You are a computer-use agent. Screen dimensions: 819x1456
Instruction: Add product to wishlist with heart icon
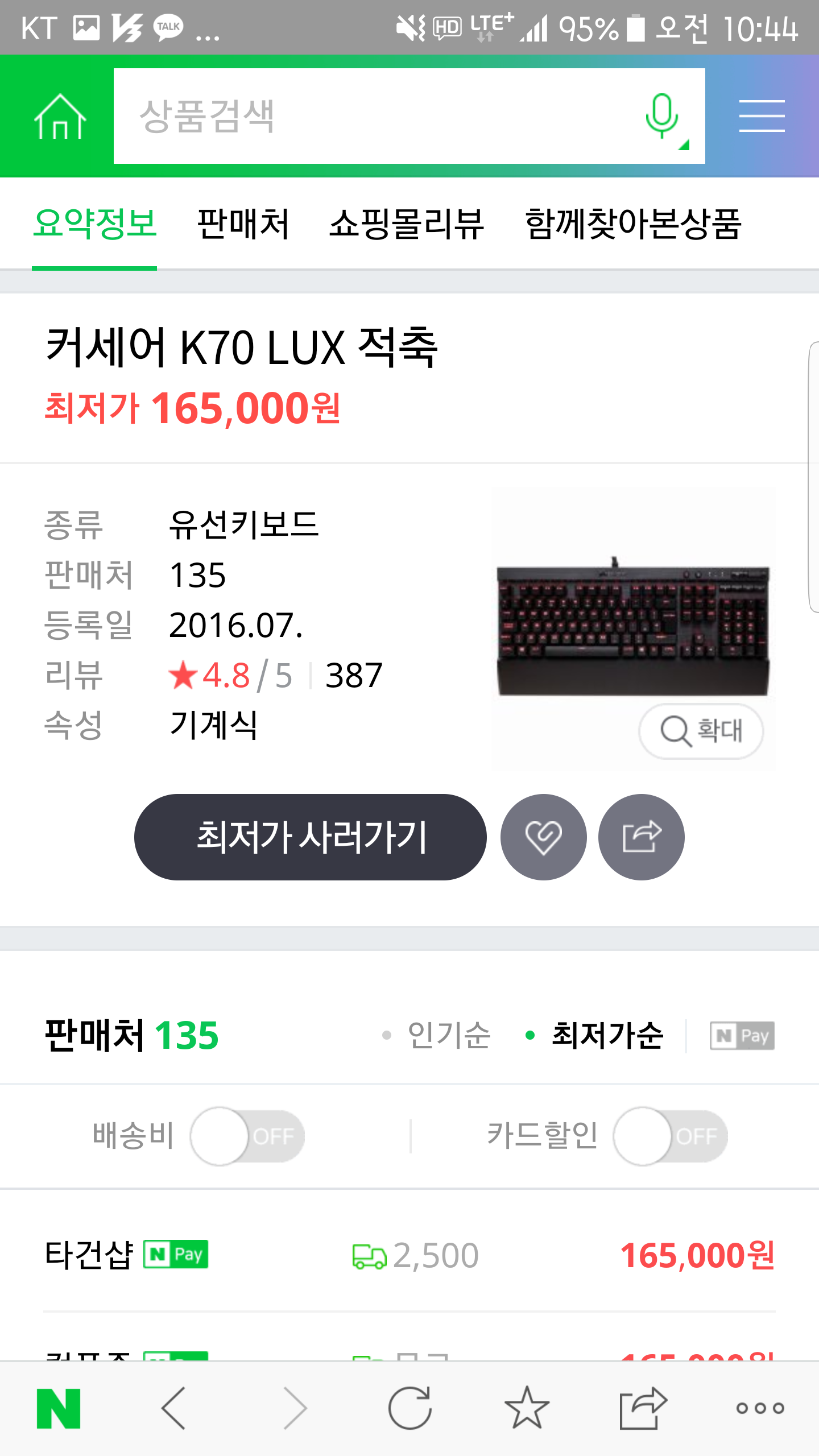point(544,837)
